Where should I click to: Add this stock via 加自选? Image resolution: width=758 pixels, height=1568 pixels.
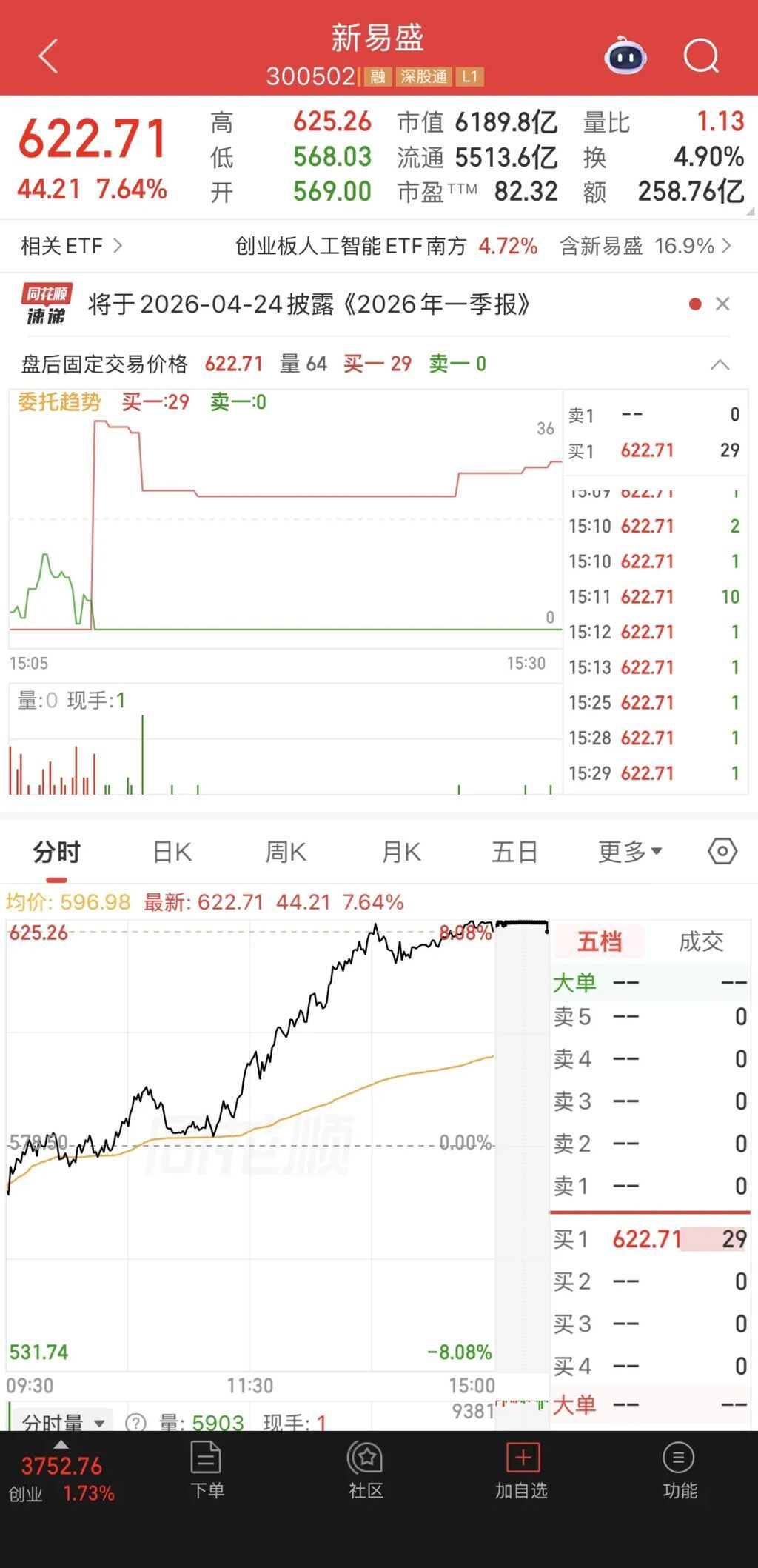point(521,1469)
